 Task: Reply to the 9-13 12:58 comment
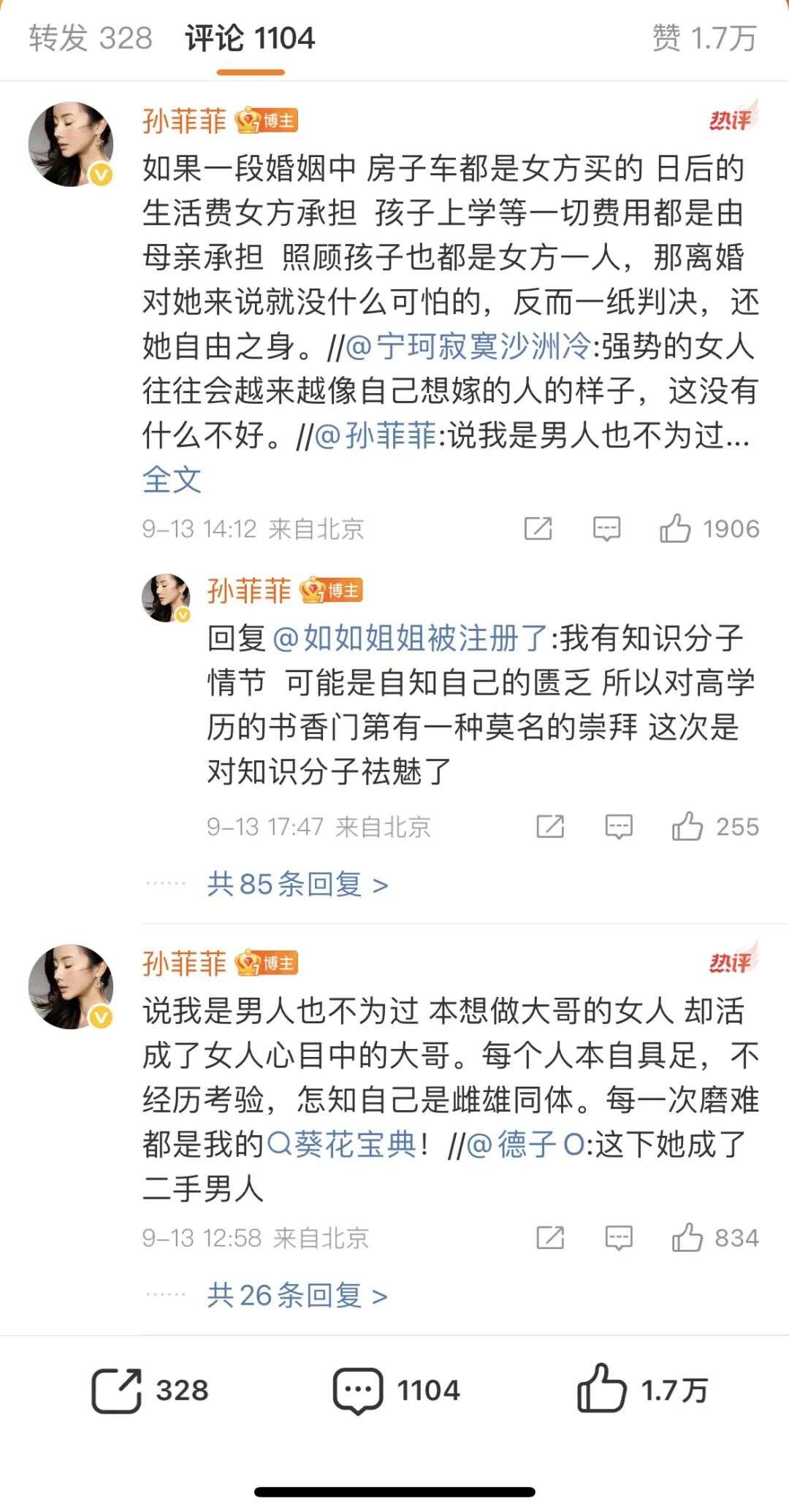click(x=619, y=1238)
